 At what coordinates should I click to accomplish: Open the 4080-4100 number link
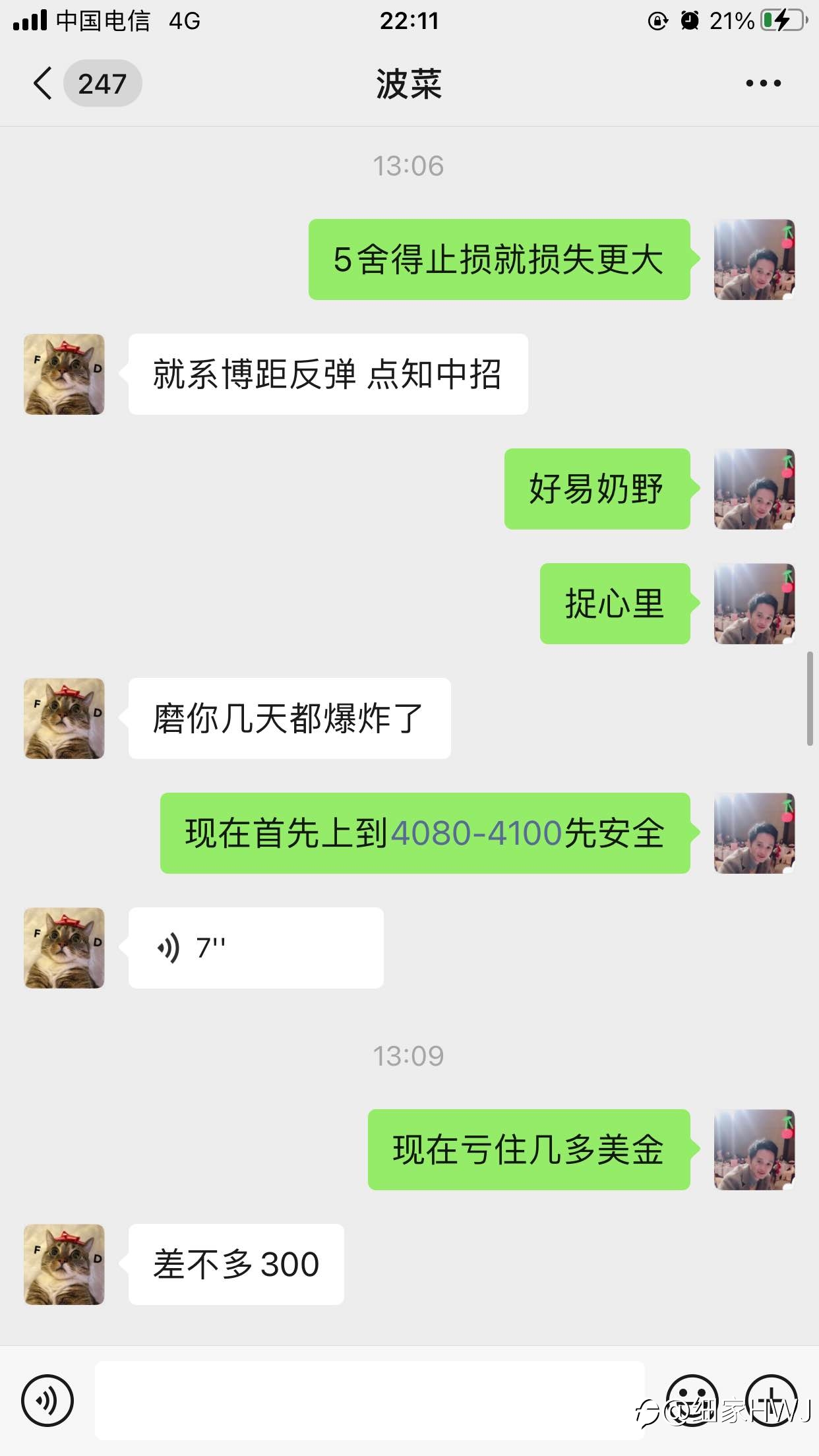(477, 833)
